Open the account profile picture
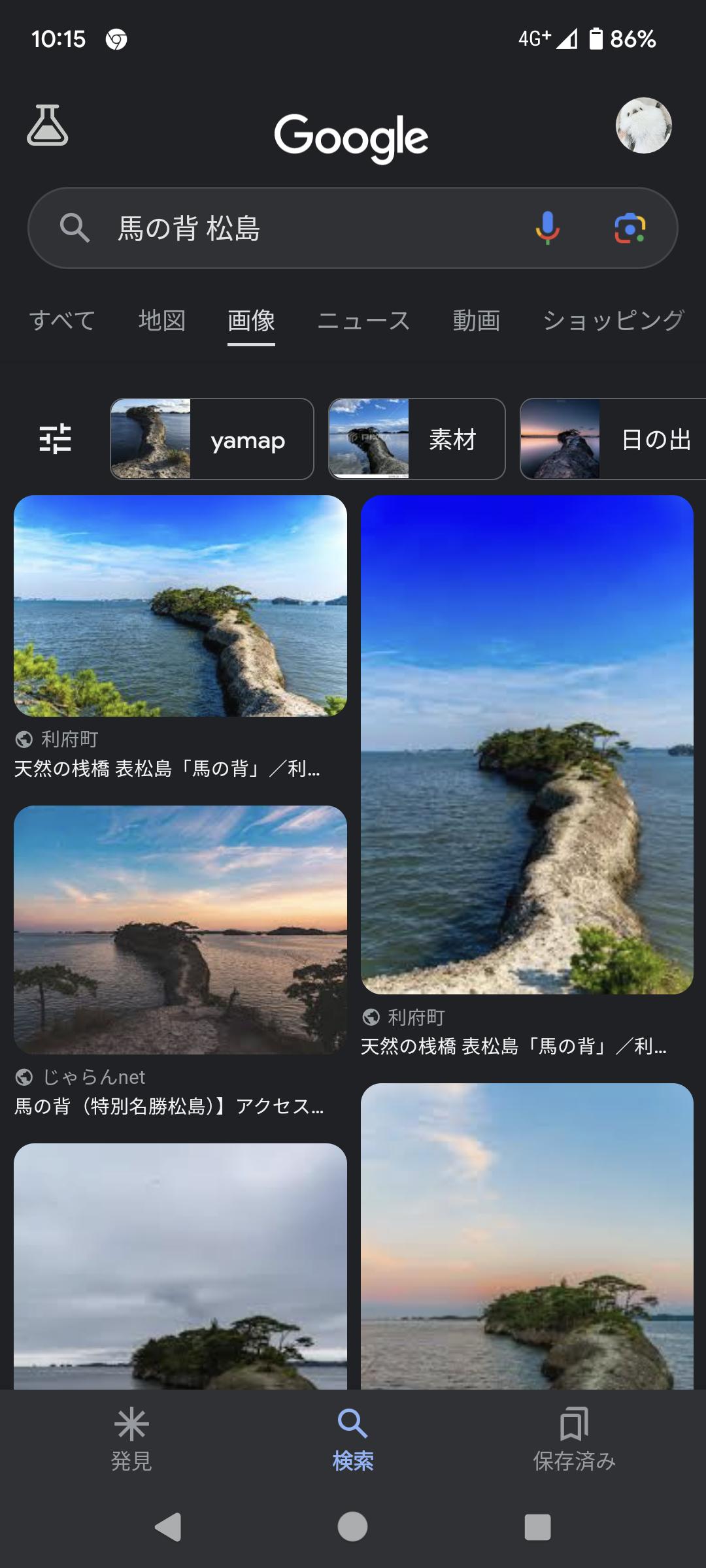 [643, 125]
